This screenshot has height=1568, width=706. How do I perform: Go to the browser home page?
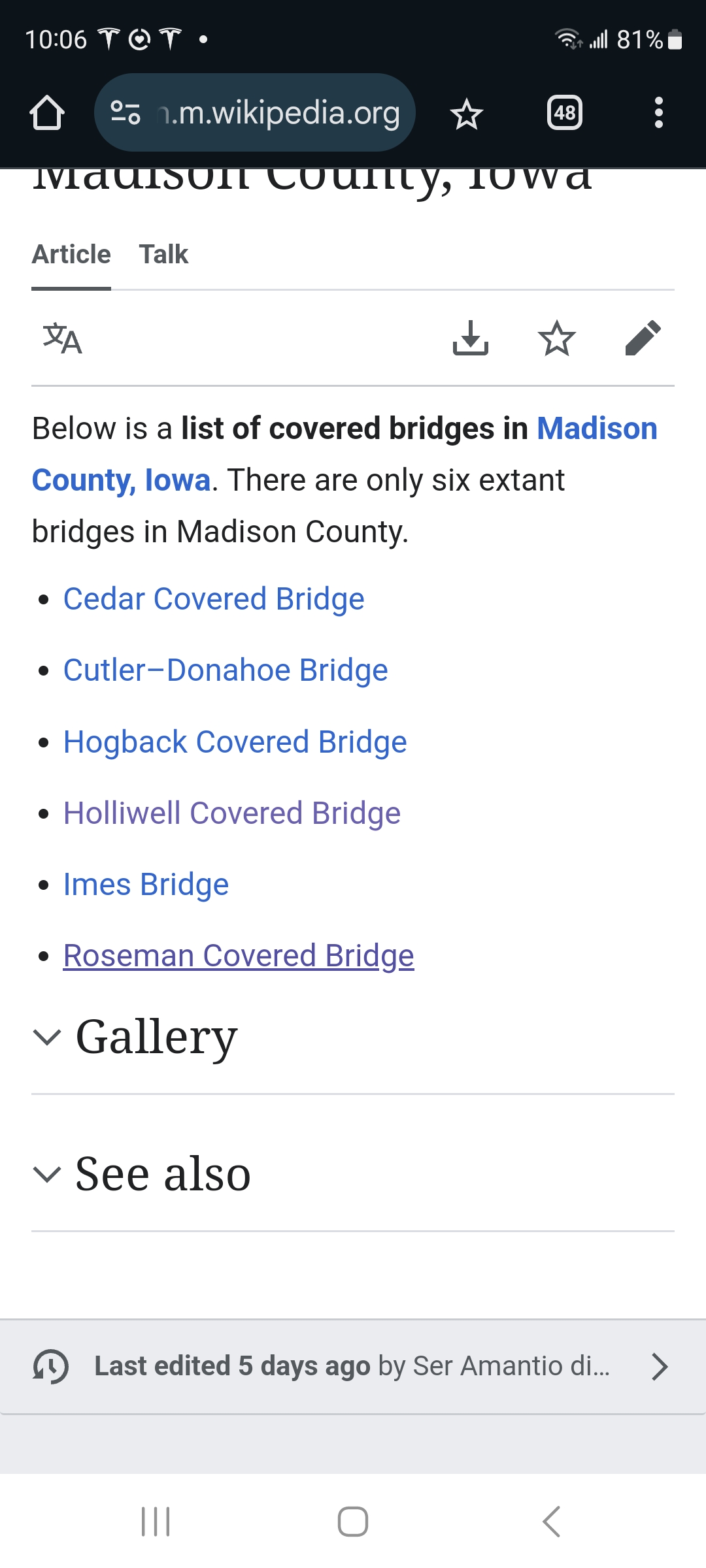(47, 113)
